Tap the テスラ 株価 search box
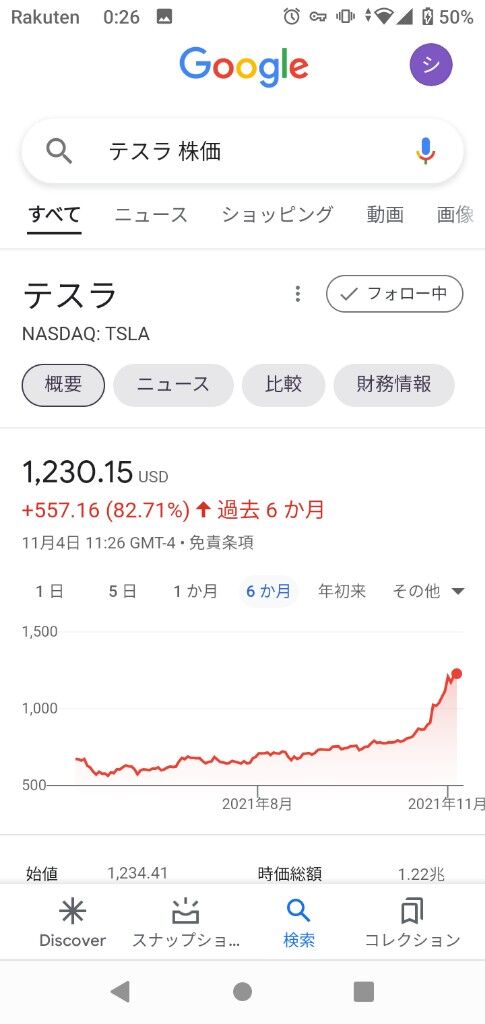 click(243, 152)
